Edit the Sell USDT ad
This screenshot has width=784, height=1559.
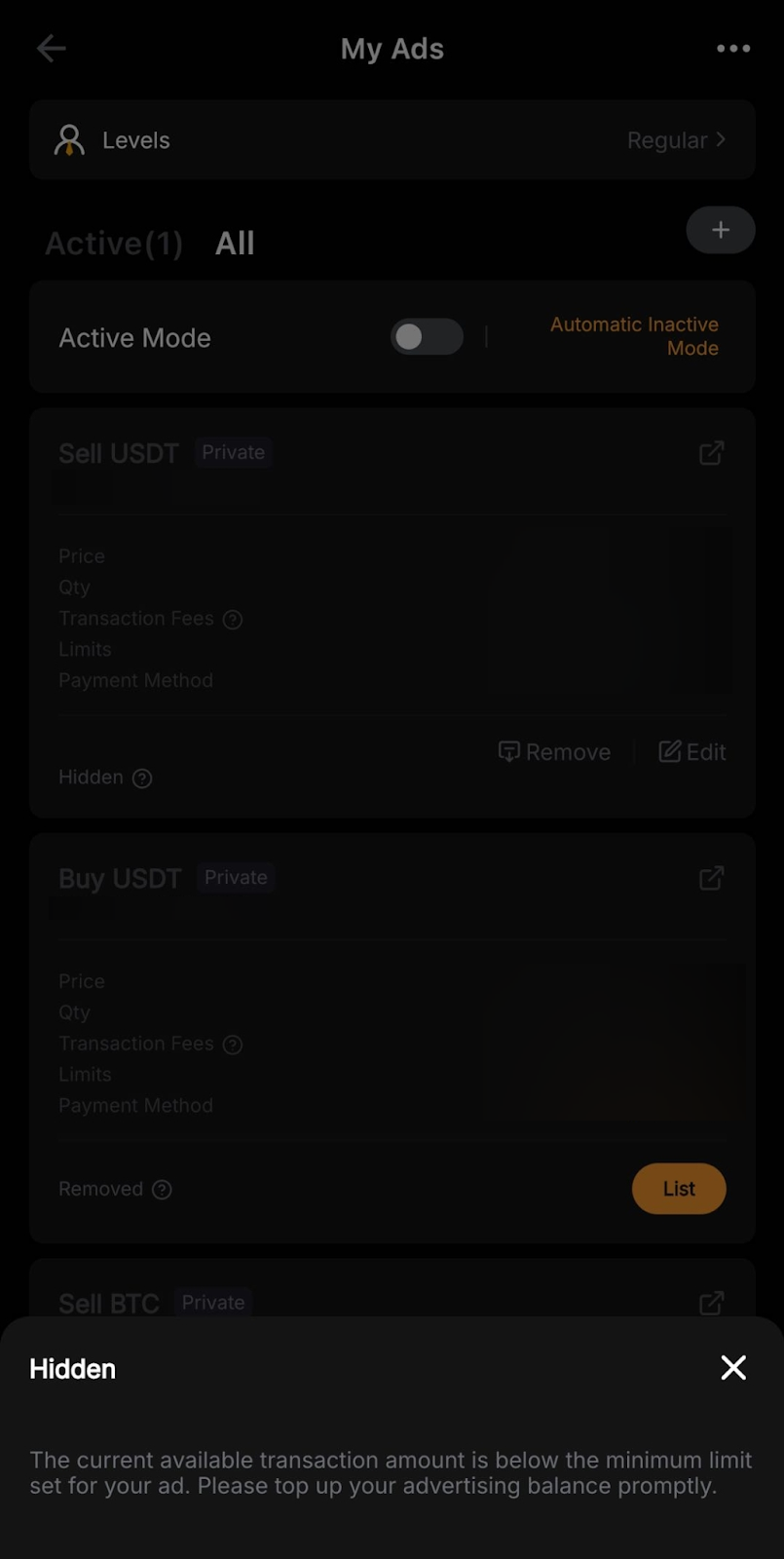[692, 752]
